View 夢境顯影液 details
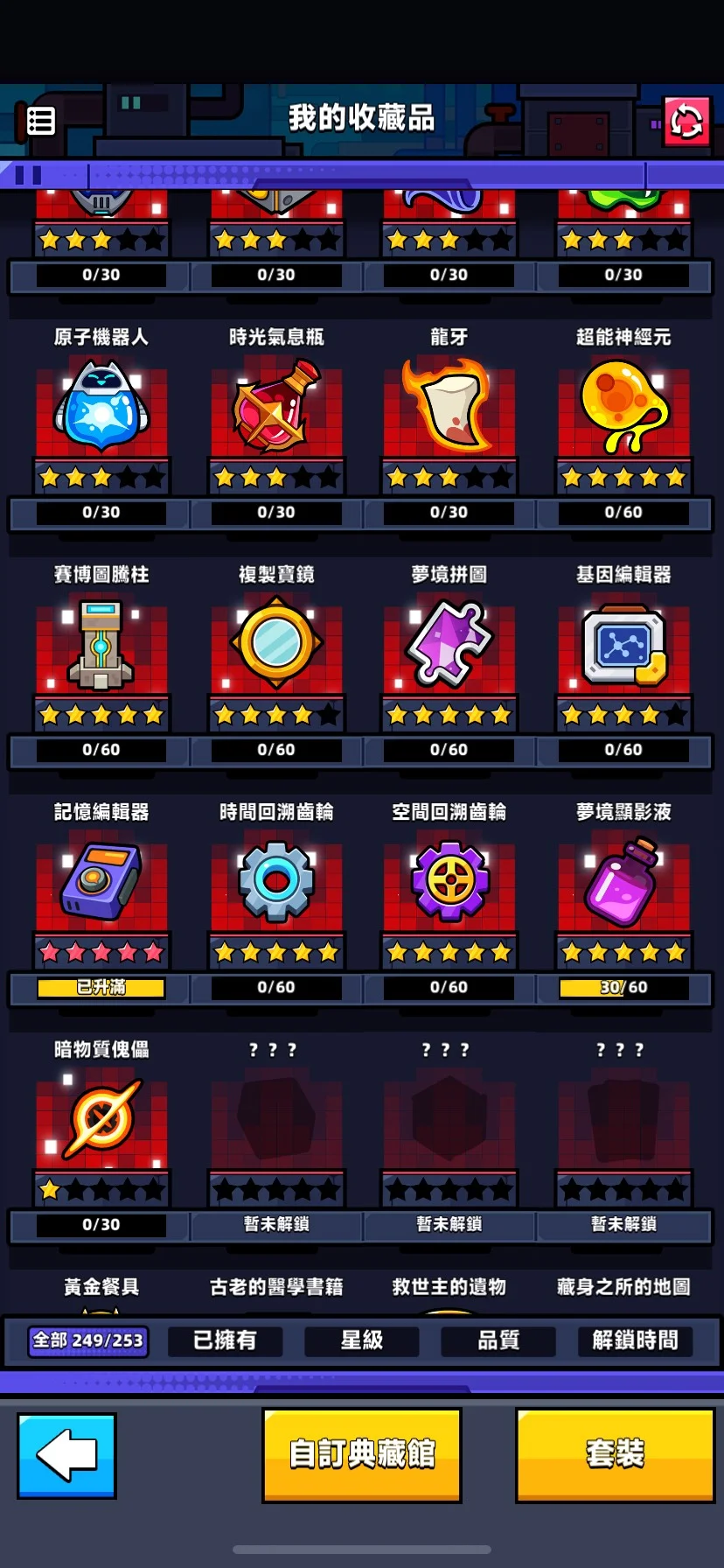This screenshot has width=724, height=1568. pyautogui.click(x=623, y=883)
